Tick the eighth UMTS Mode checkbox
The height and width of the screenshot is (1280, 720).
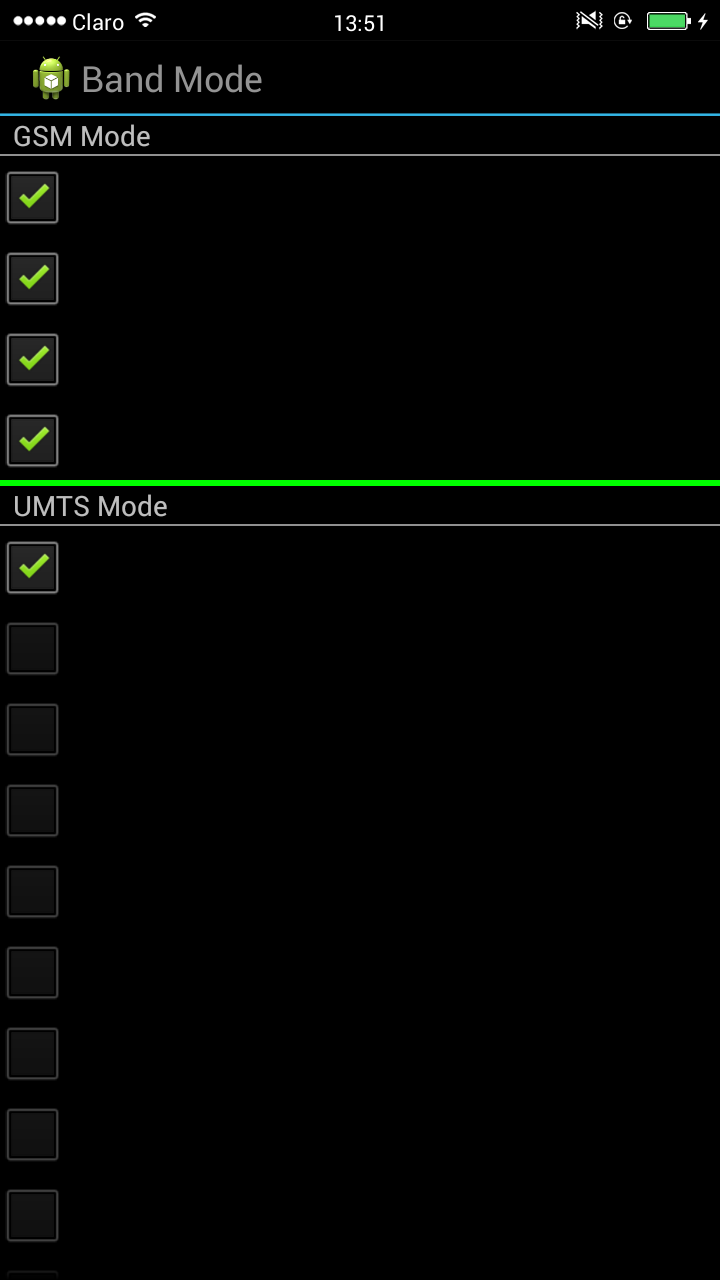[33, 1134]
